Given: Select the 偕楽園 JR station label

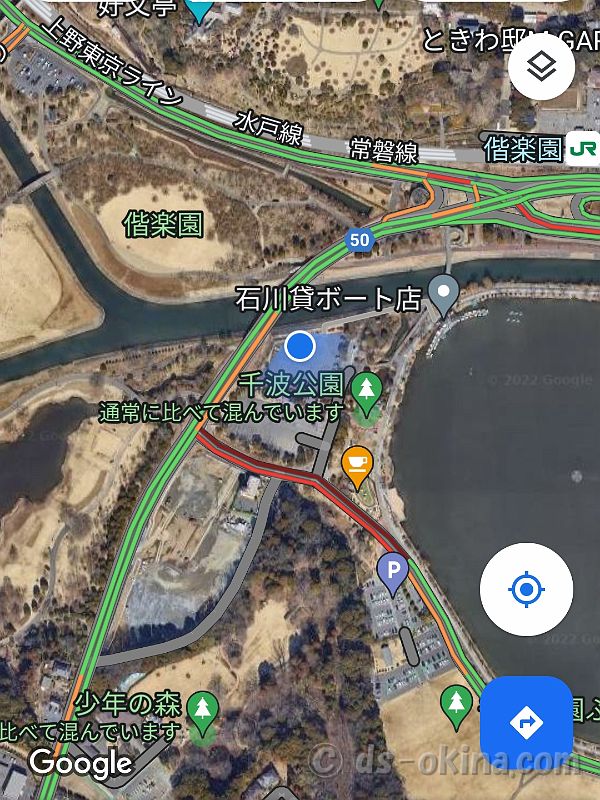Looking at the screenshot, I should 538,150.
